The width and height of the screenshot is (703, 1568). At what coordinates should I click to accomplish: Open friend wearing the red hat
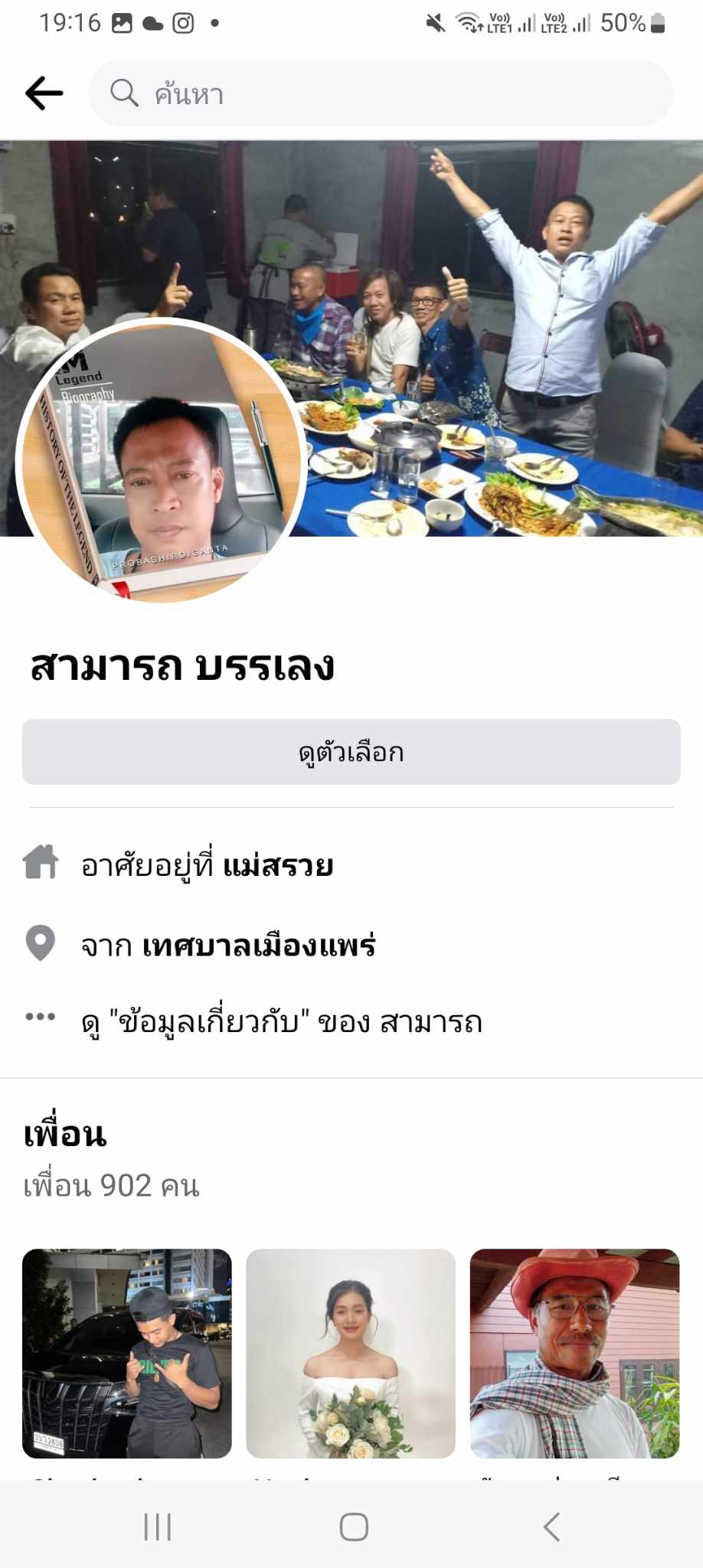tap(574, 1353)
